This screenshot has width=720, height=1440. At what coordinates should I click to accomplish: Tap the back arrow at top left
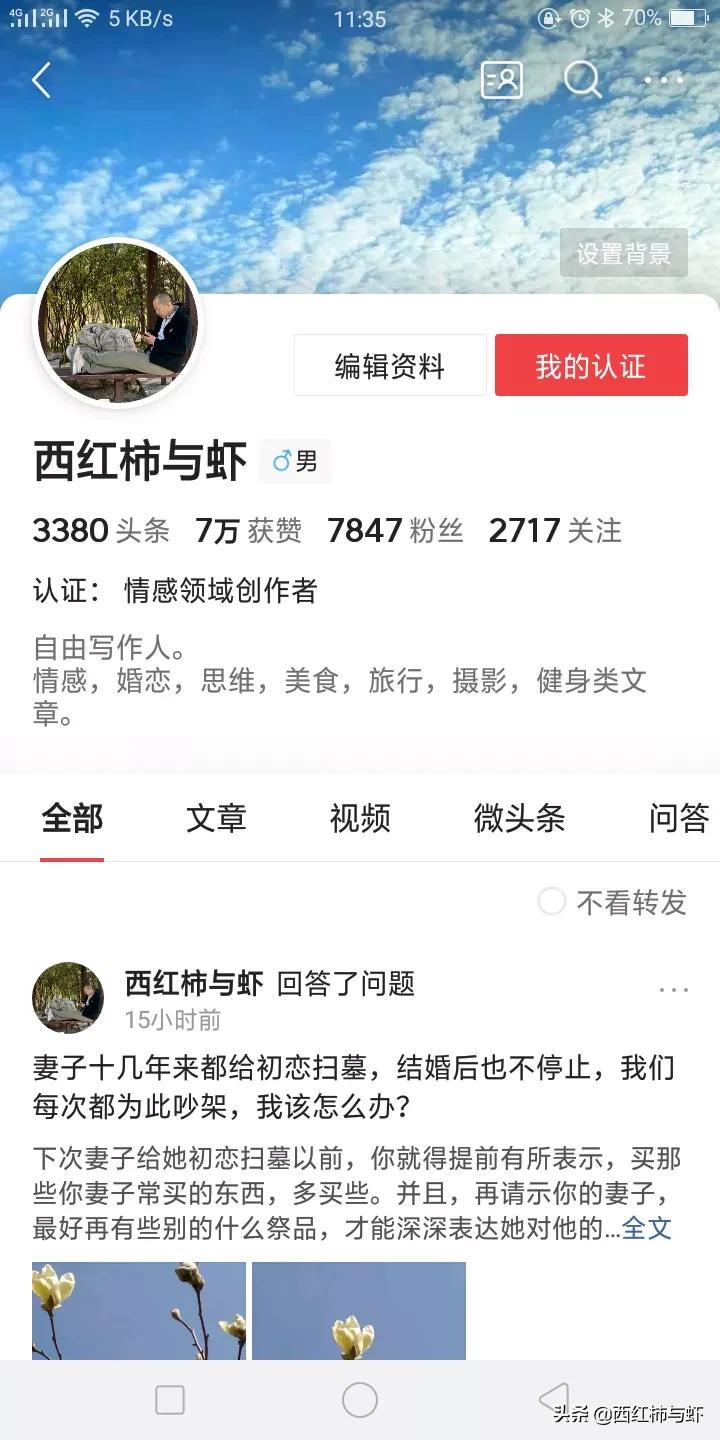[40, 80]
